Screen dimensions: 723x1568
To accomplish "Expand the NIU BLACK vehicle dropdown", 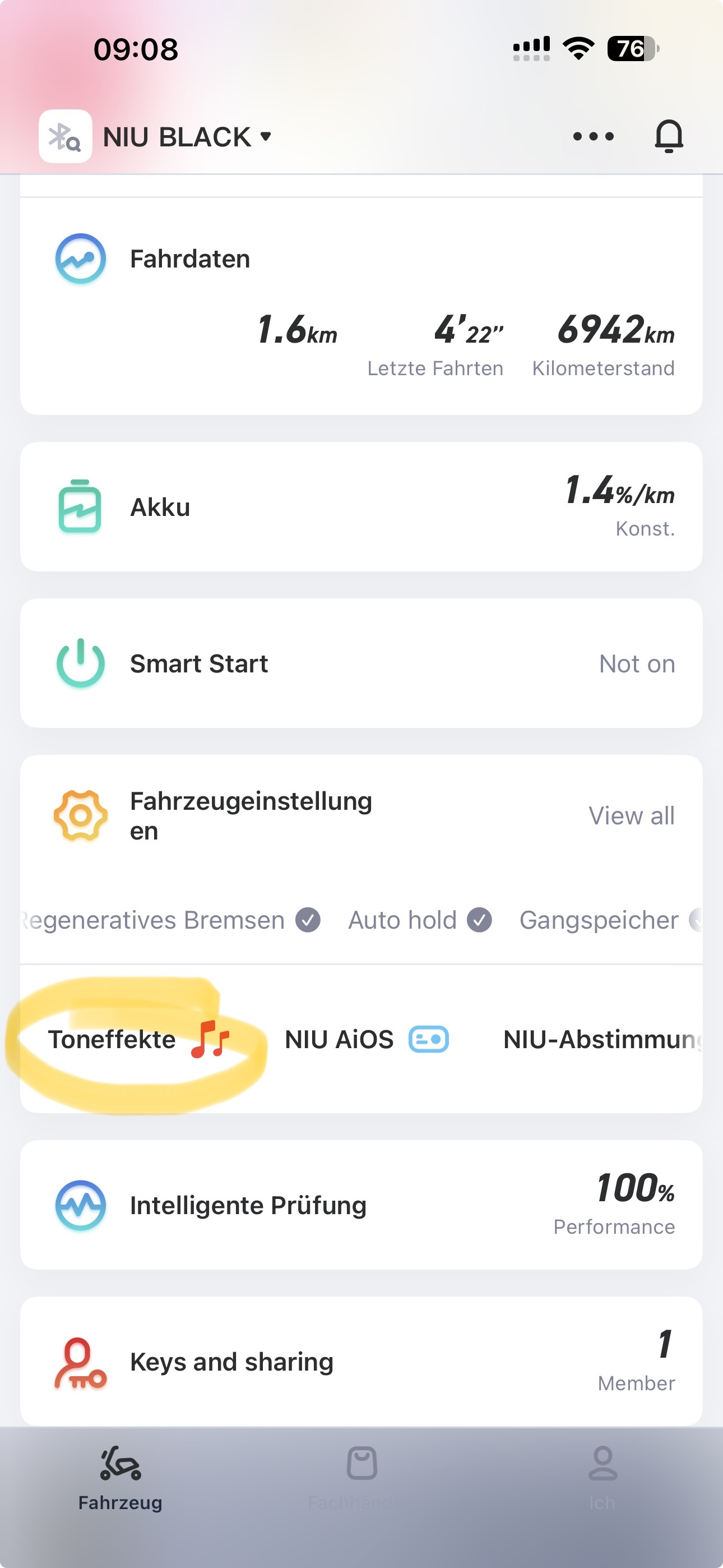I will click(187, 137).
